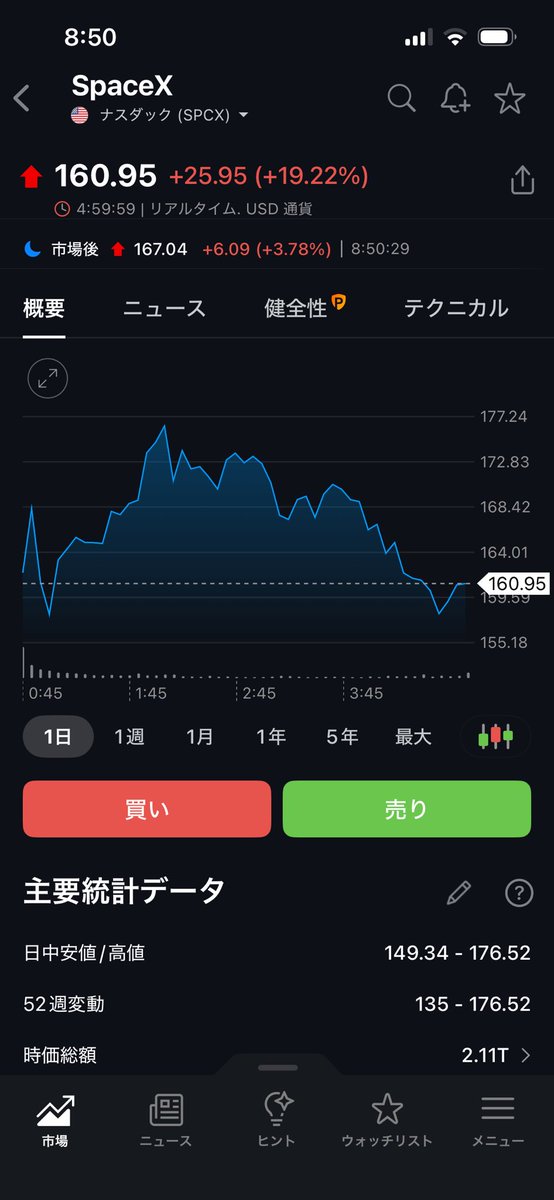Go back using the top-left arrow
Image resolution: width=554 pixels, height=1200 pixels.
click(22, 98)
